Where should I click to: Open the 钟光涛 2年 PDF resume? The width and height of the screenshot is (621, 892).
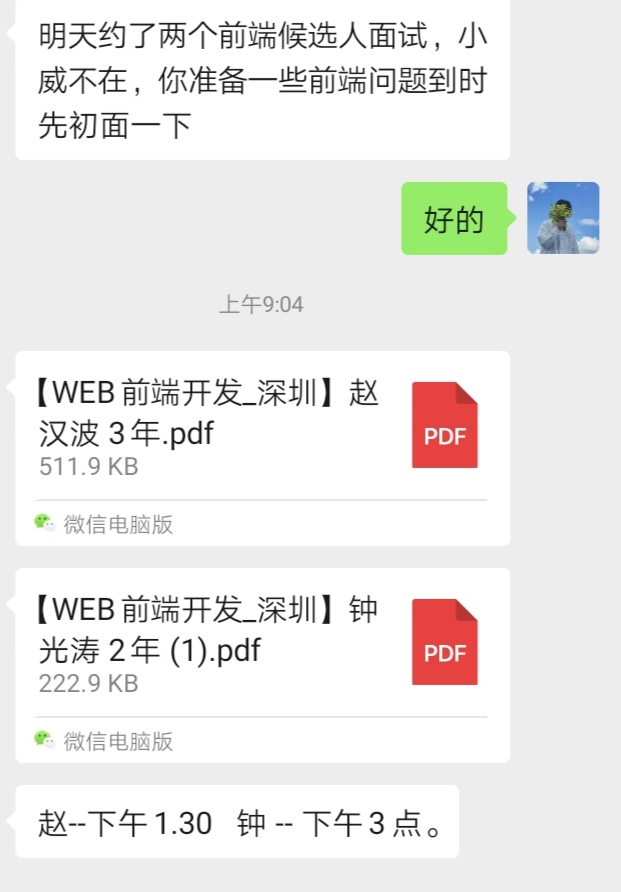click(262, 642)
